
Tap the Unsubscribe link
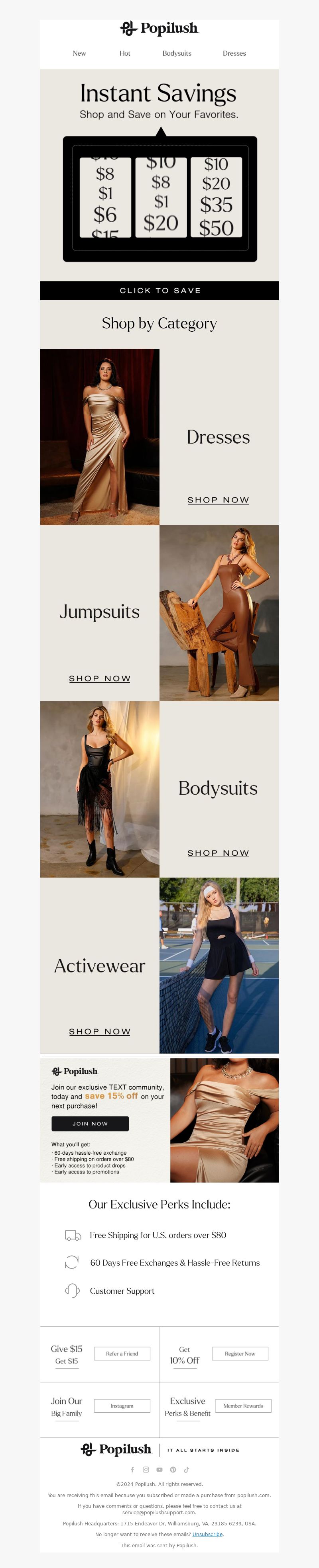click(x=207, y=1535)
